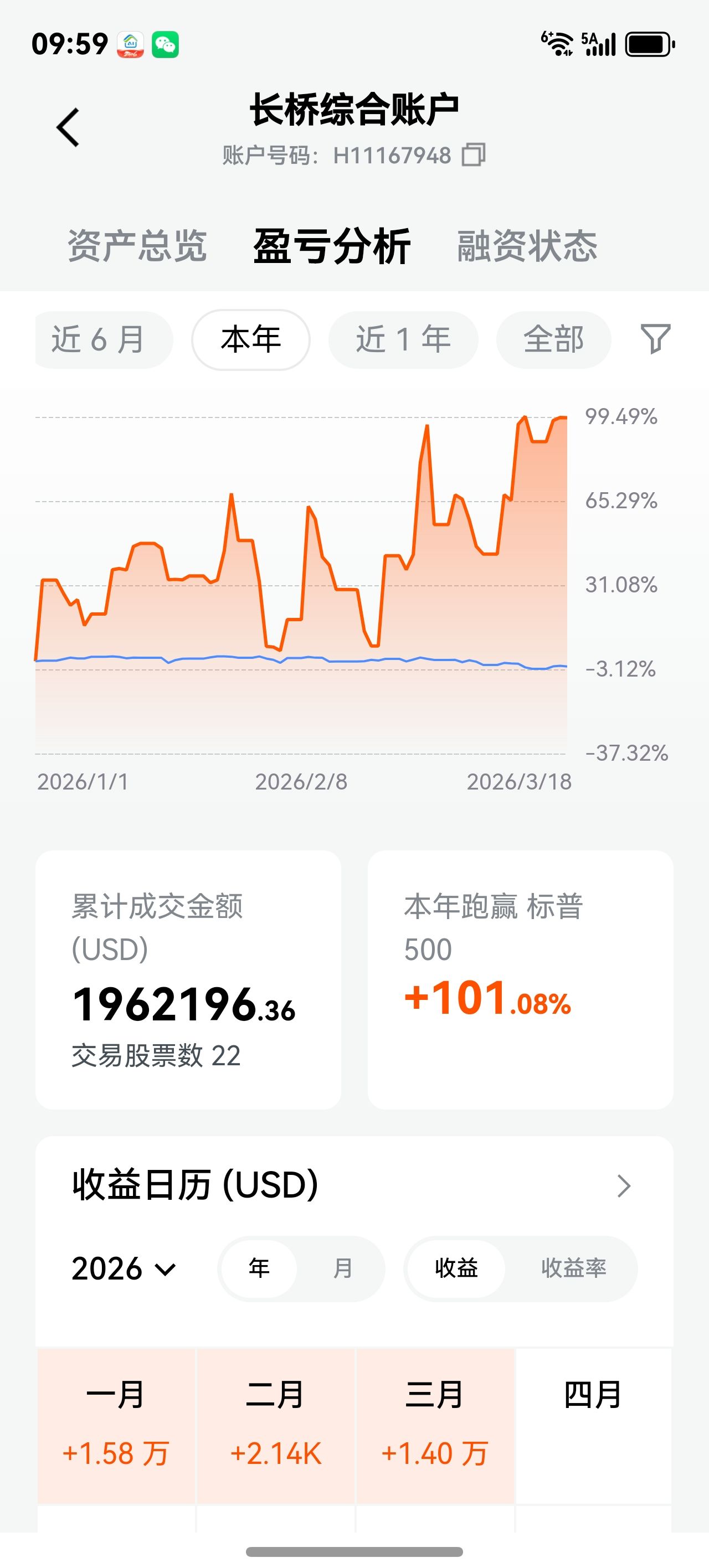Open the 融资状态 tab
The height and width of the screenshot is (1568, 709).
tap(527, 246)
